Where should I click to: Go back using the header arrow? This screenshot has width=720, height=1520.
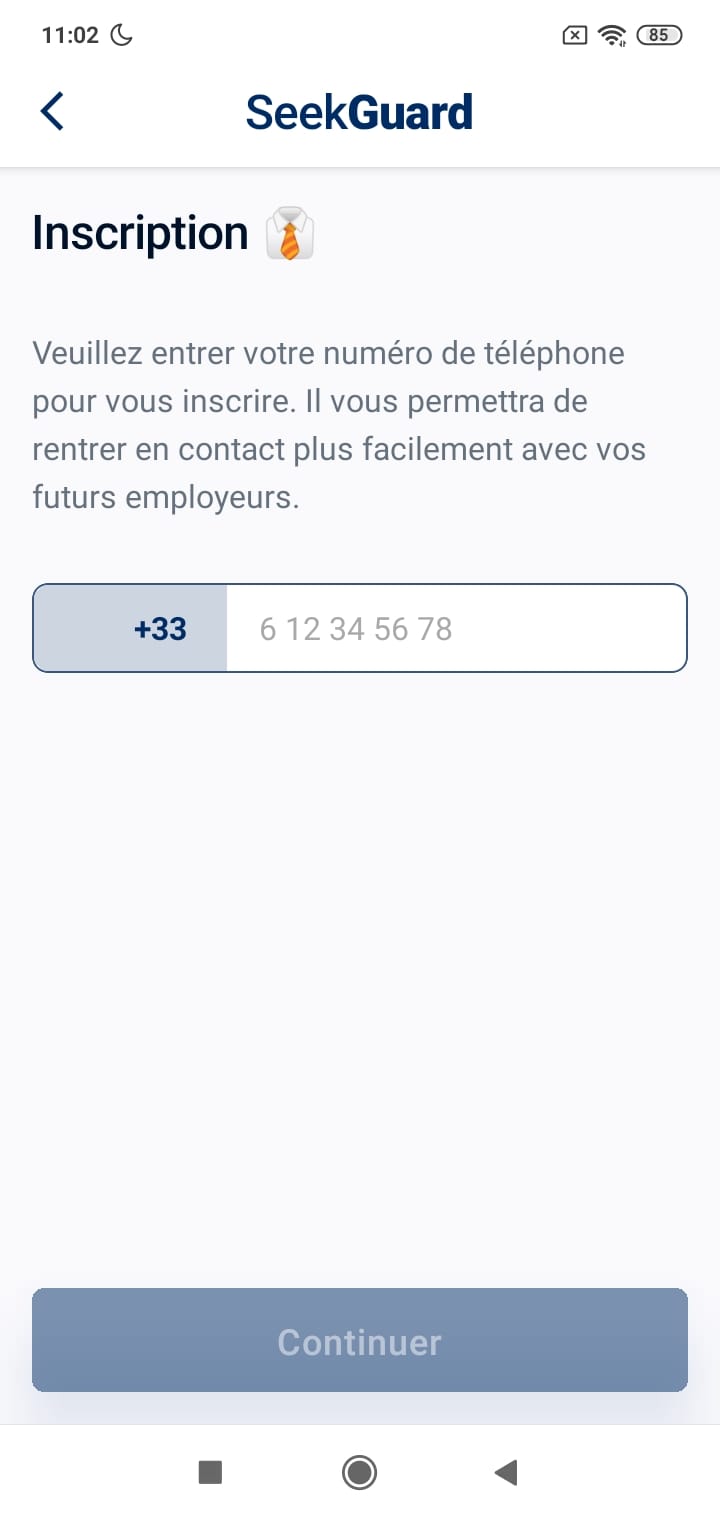pyautogui.click(x=52, y=111)
